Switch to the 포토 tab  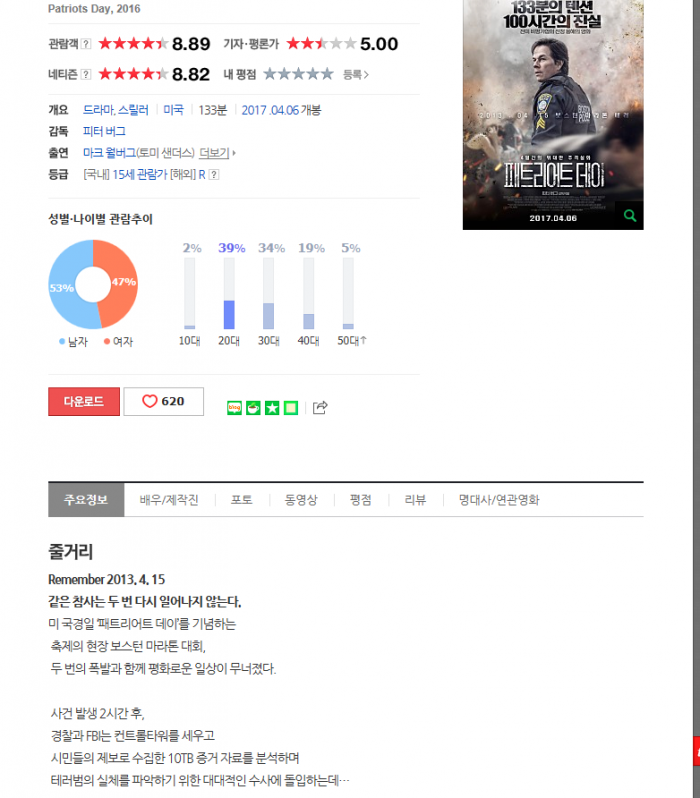tap(241, 499)
